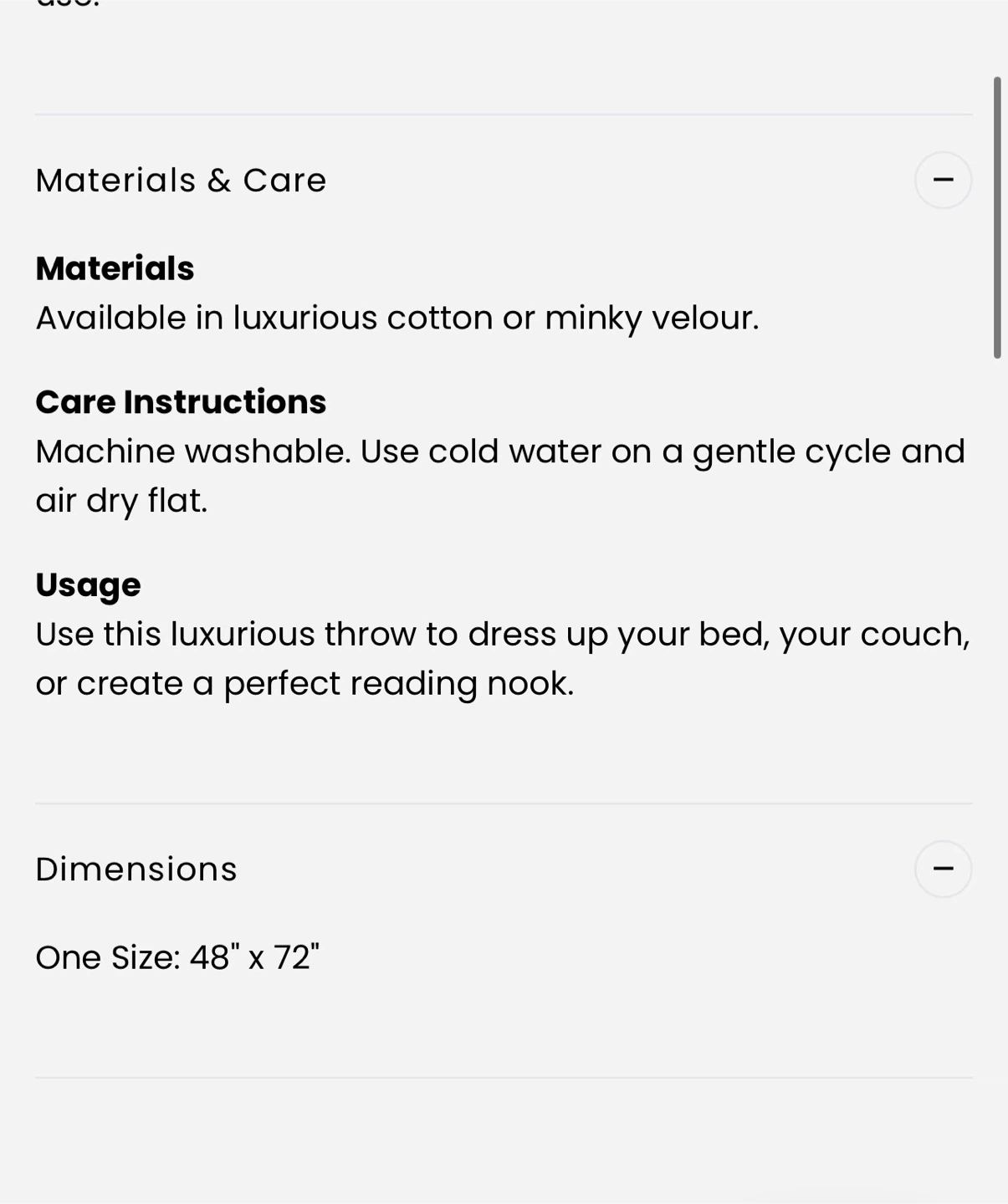Collapse the Materials & Care section

pyautogui.click(x=943, y=180)
